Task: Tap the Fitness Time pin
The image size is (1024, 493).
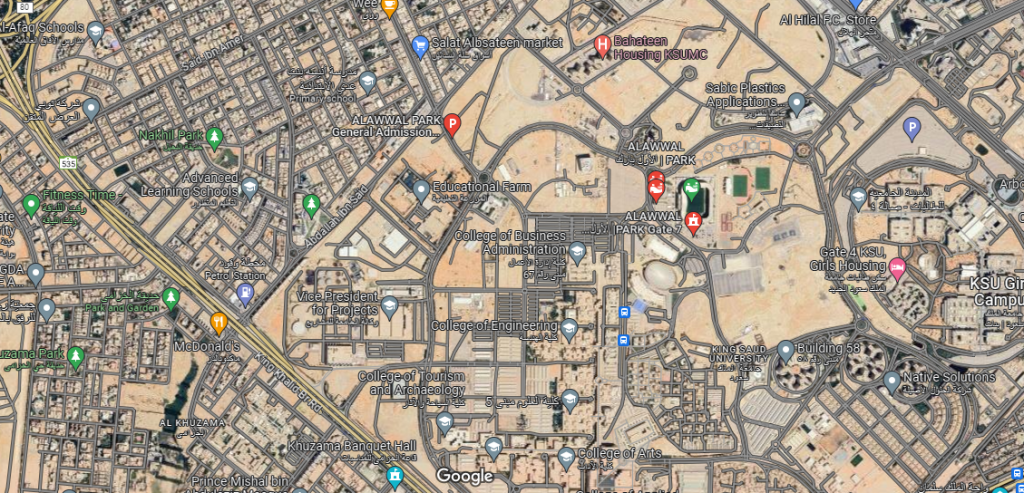Action: pos(31,206)
